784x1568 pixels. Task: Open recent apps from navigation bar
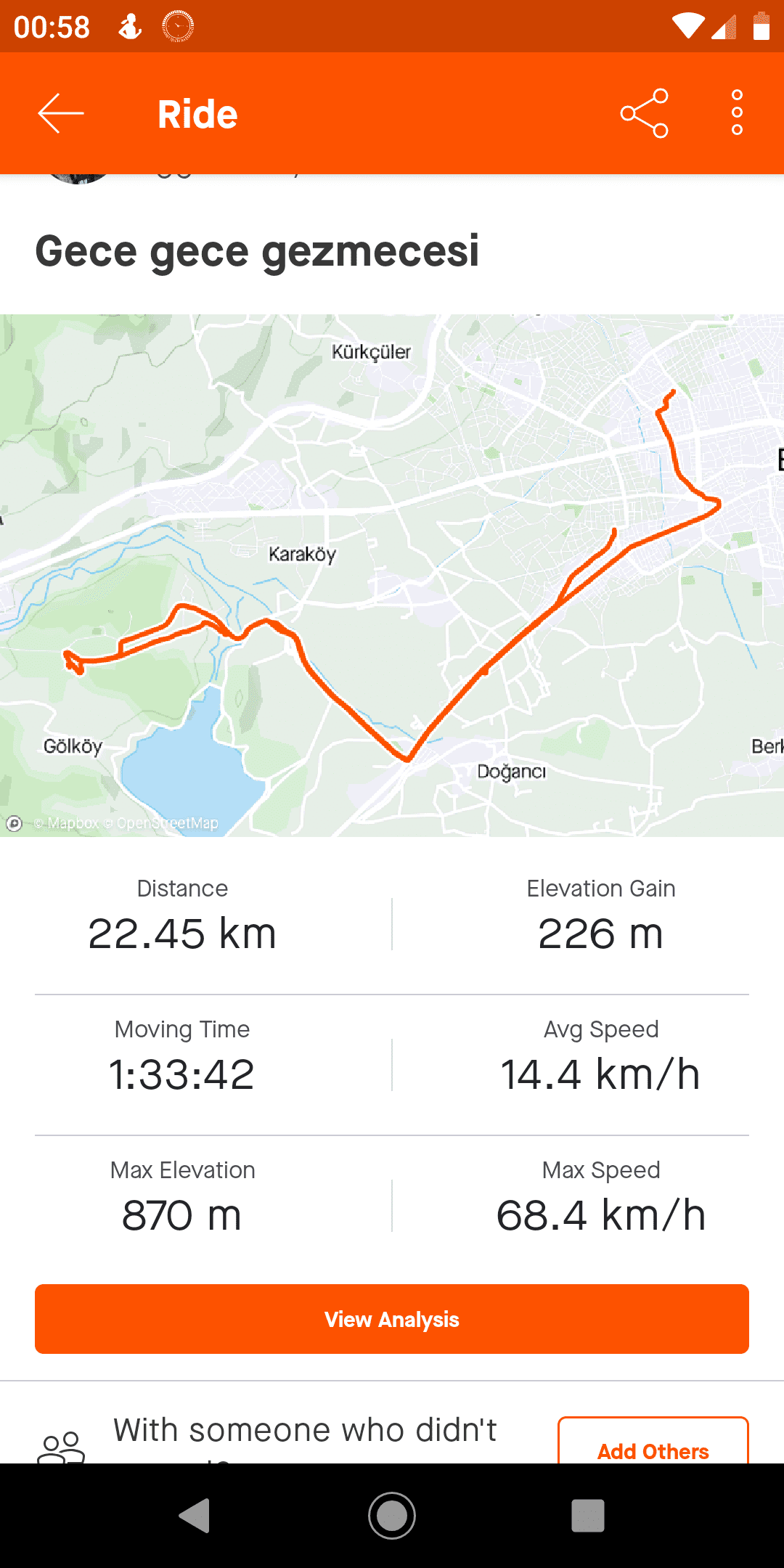point(587,1516)
